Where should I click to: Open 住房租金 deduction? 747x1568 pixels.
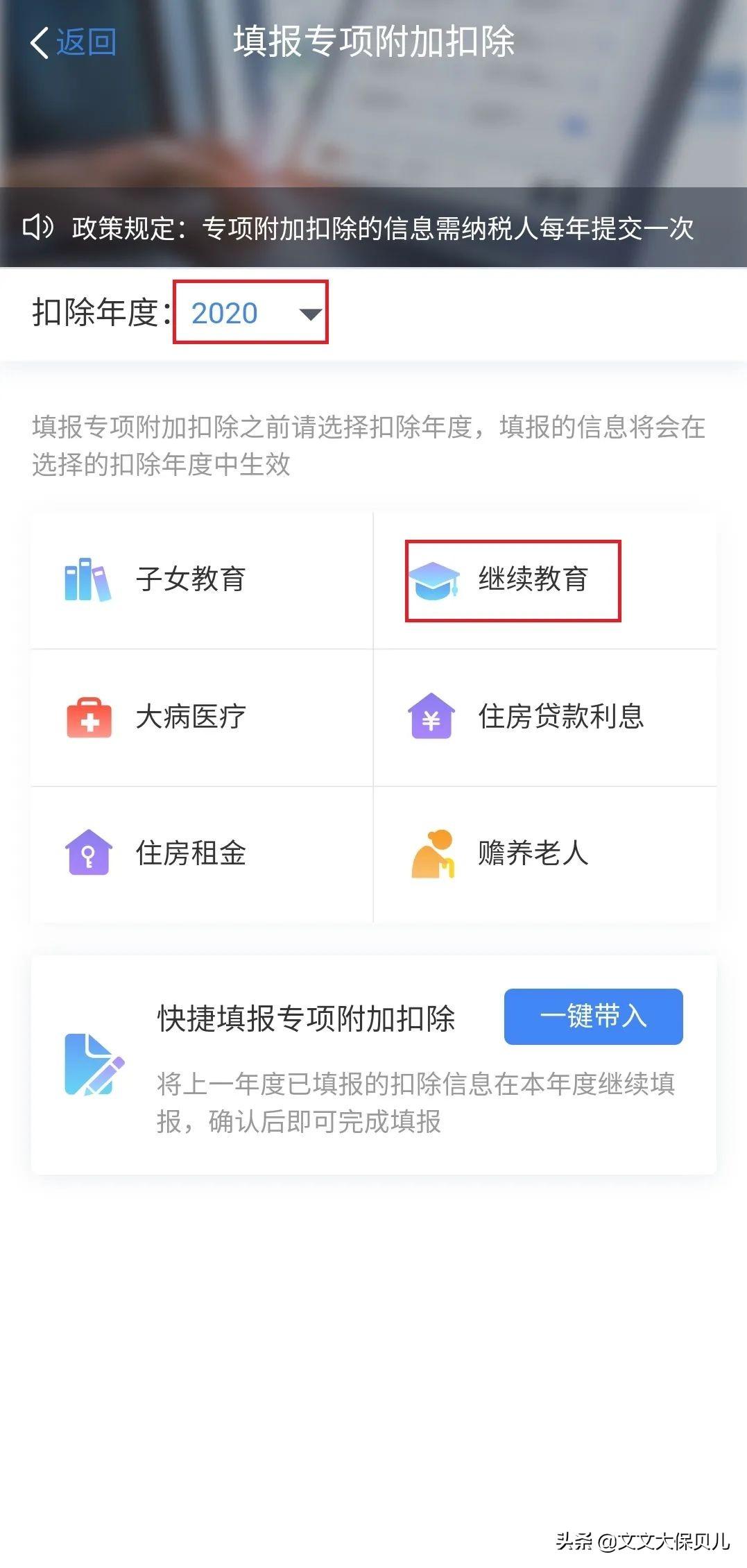tap(190, 853)
